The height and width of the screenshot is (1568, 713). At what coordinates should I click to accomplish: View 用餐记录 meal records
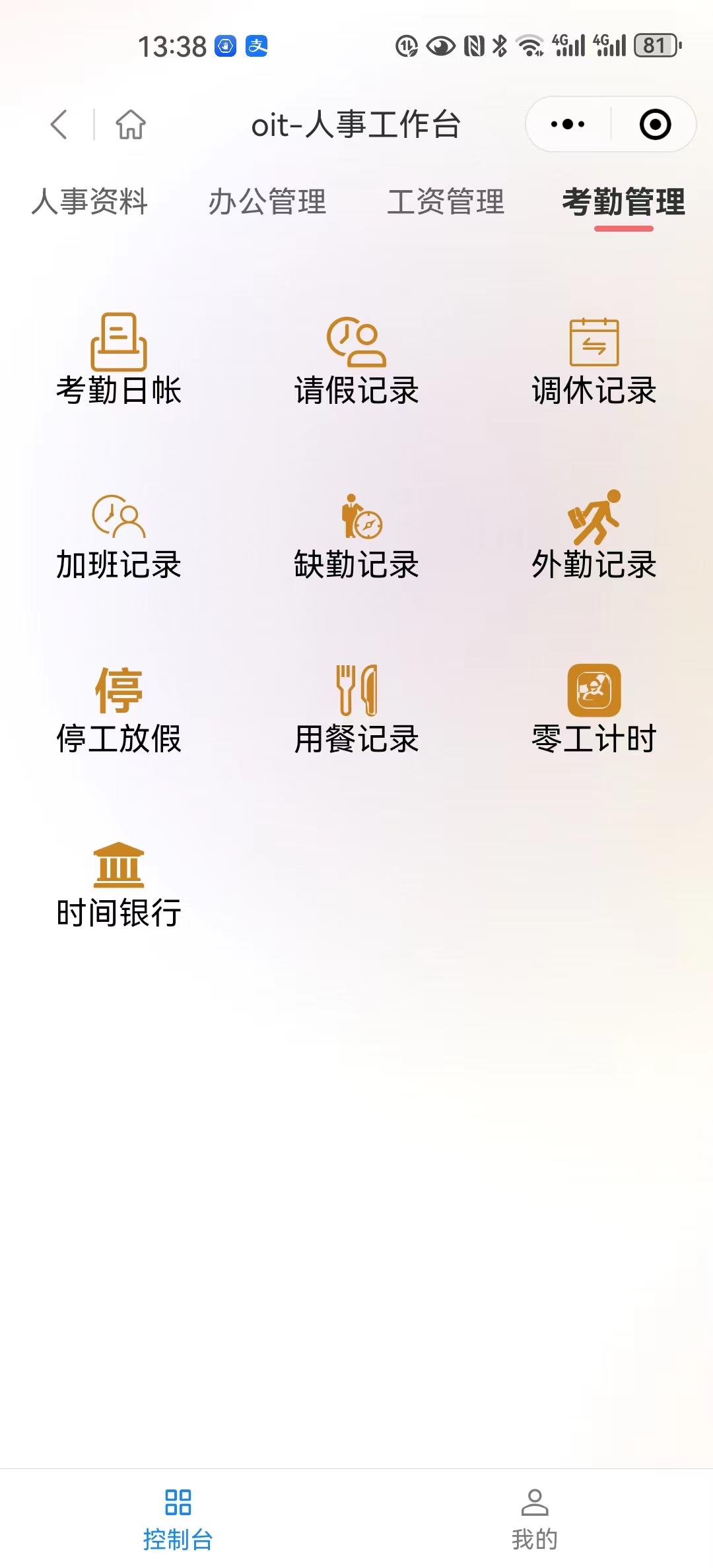[x=356, y=709]
